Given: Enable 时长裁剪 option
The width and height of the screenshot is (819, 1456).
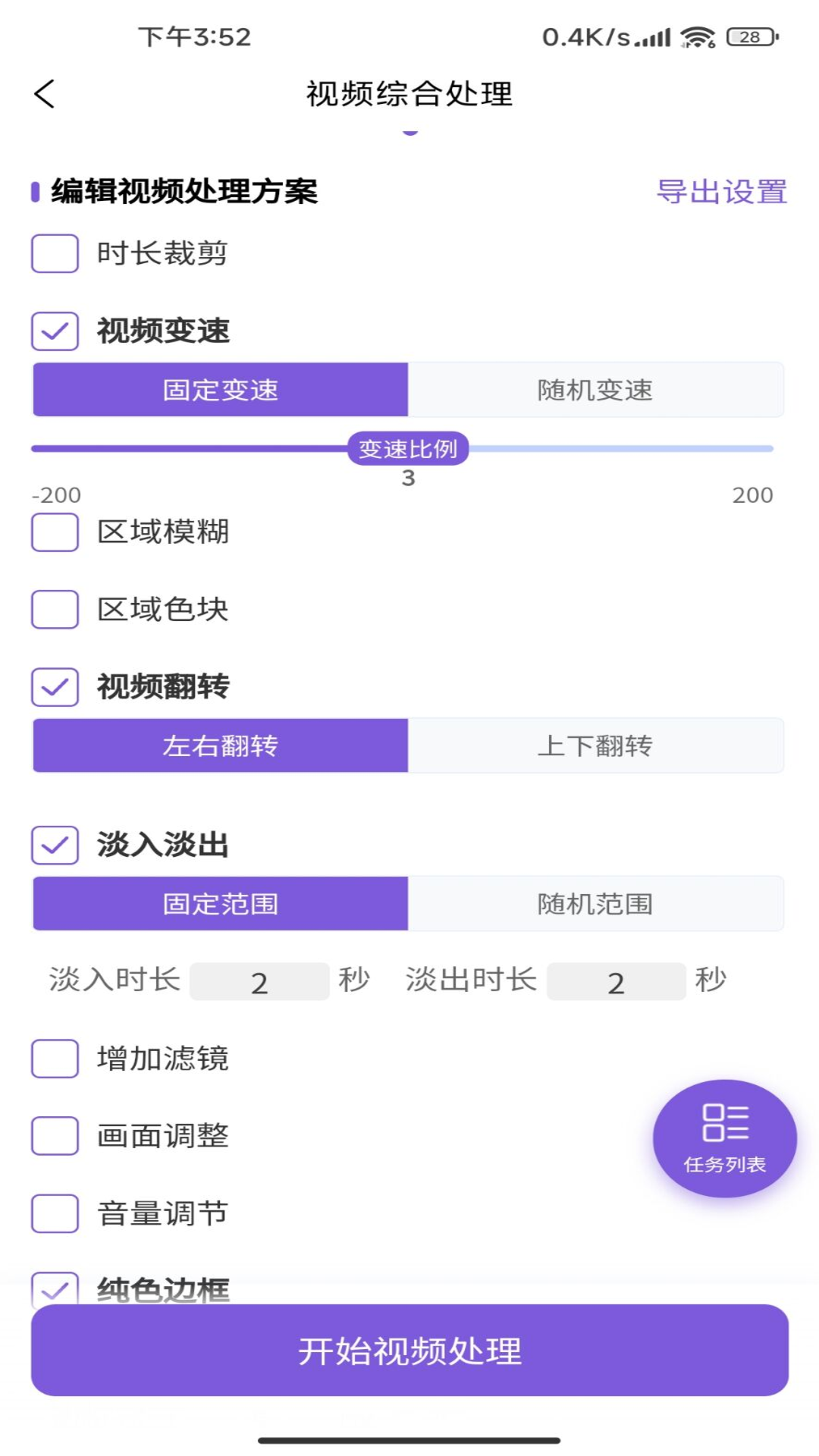Looking at the screenshot, I should tap(54, 254).
